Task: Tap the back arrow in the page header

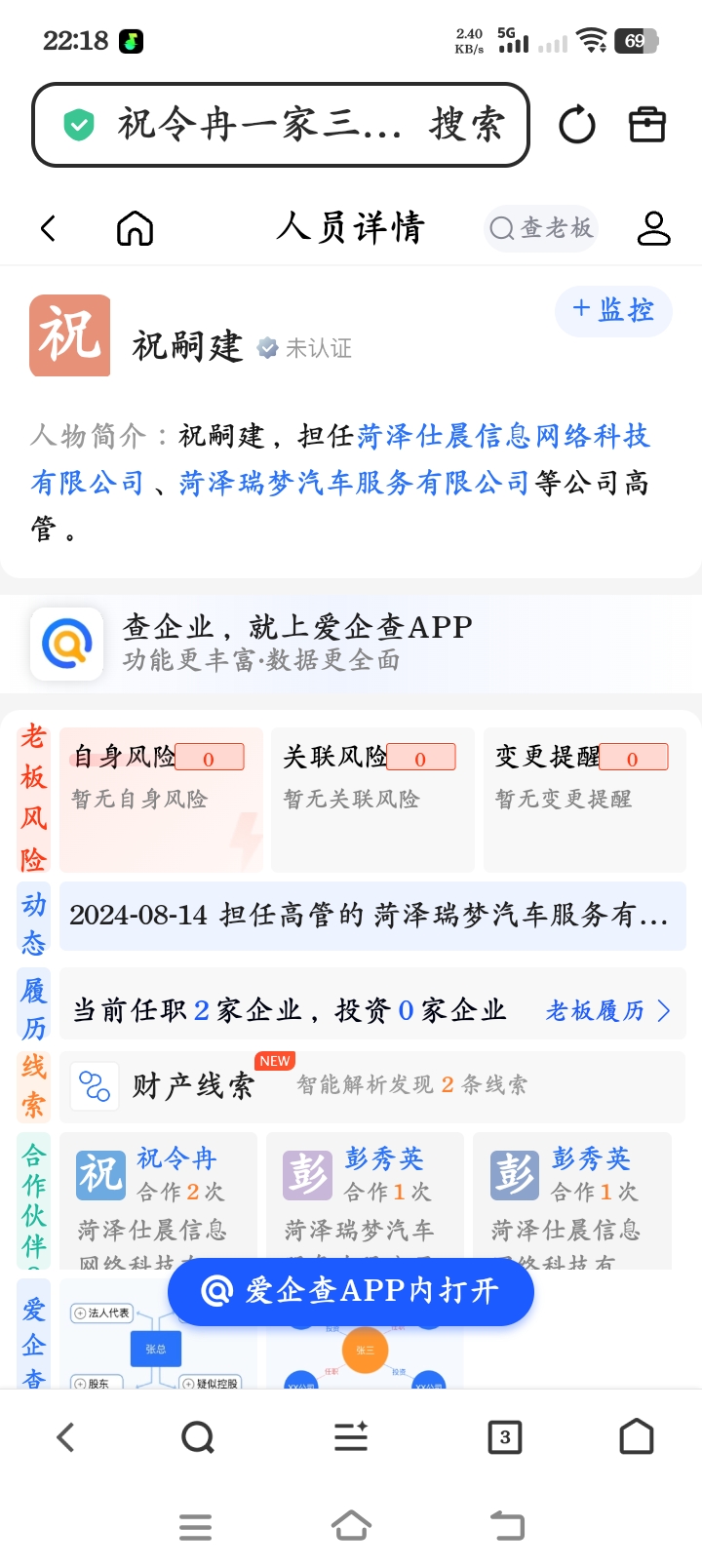Action: coord(49,228)
